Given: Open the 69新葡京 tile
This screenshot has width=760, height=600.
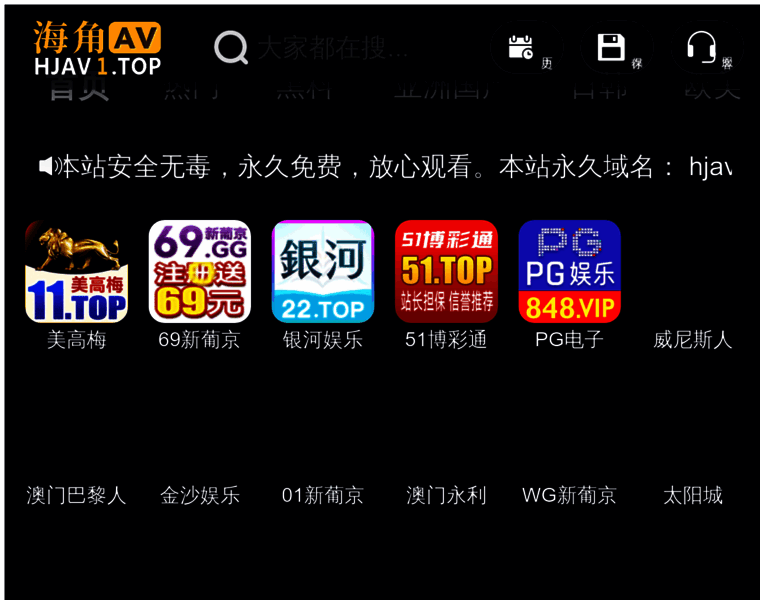Looking at the screenshot, I should (199, 272).
